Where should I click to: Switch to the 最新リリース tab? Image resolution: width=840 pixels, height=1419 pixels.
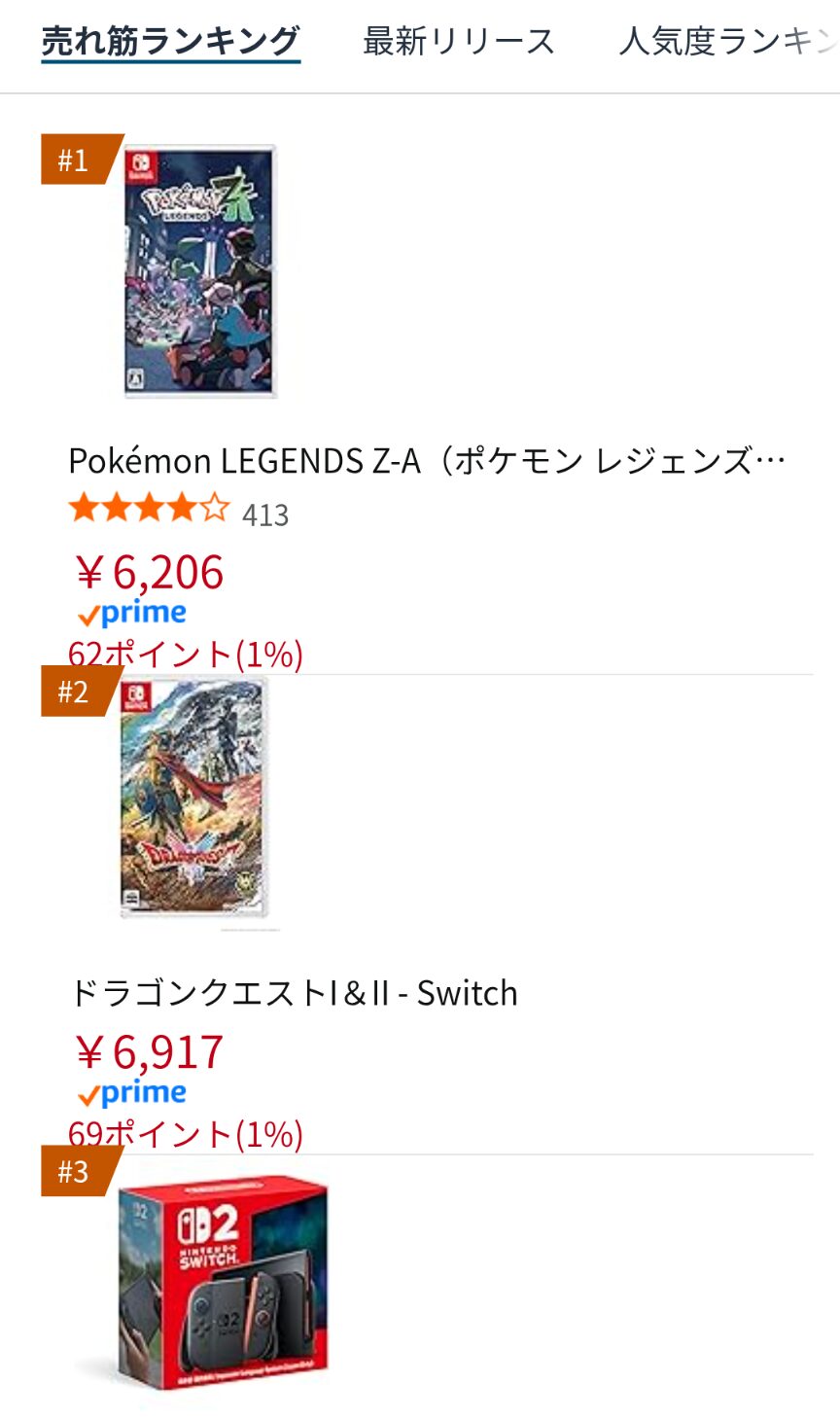point(459,42)
